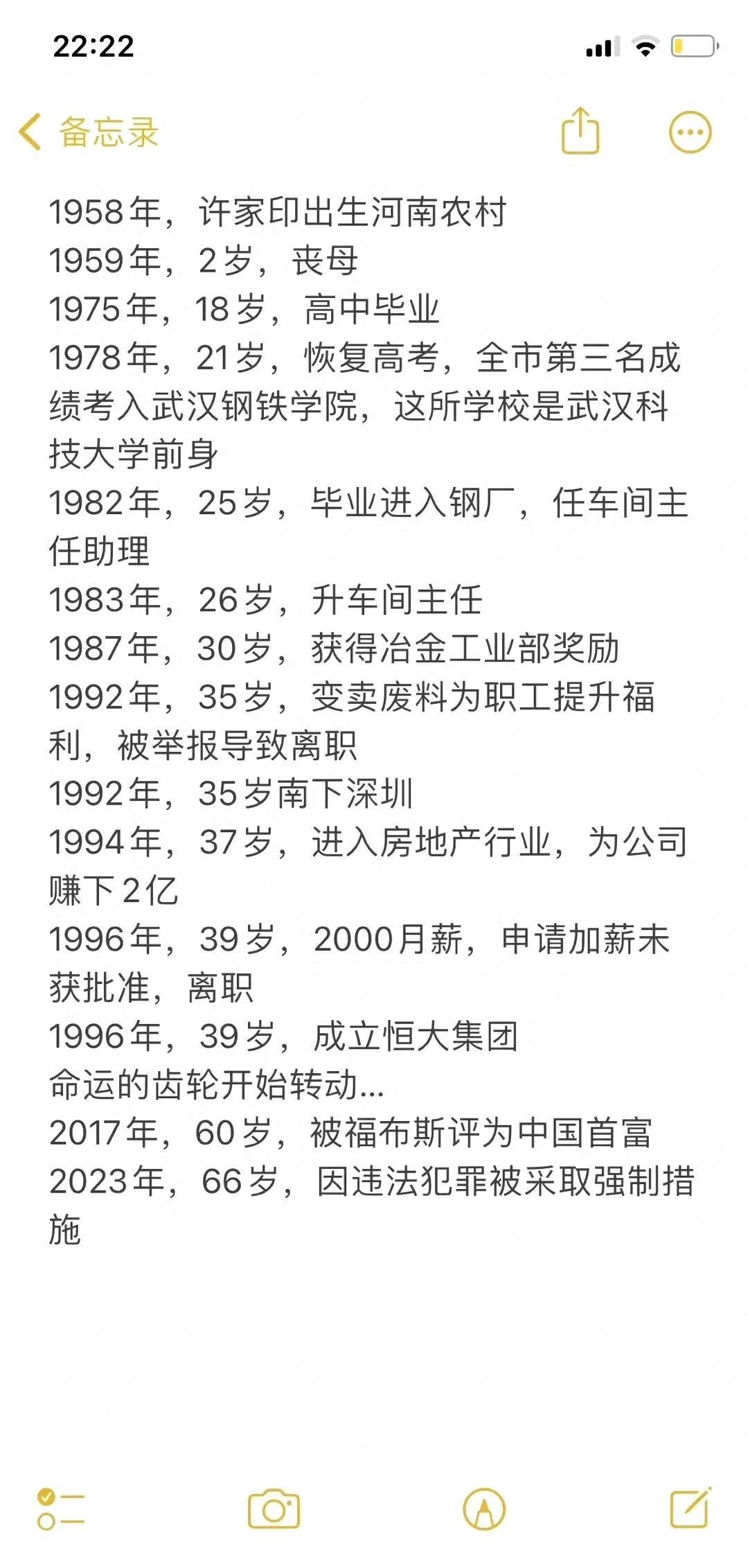Open the more options menu
The width and height of the screenshot is (748, 1568).
pyautogui.click(x=690, y=132)
